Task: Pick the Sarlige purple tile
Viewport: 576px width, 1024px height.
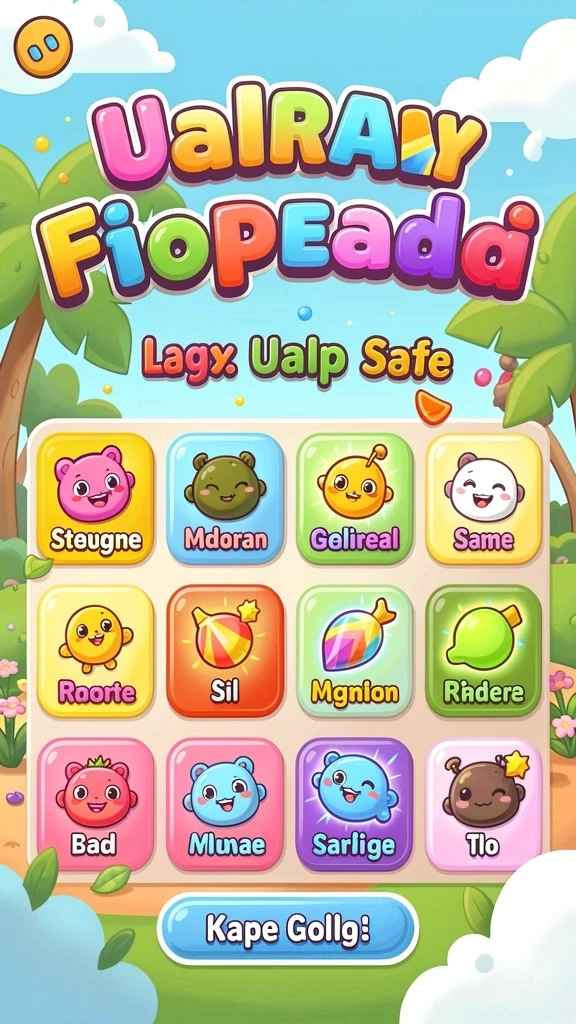Action: coord(355,805)
